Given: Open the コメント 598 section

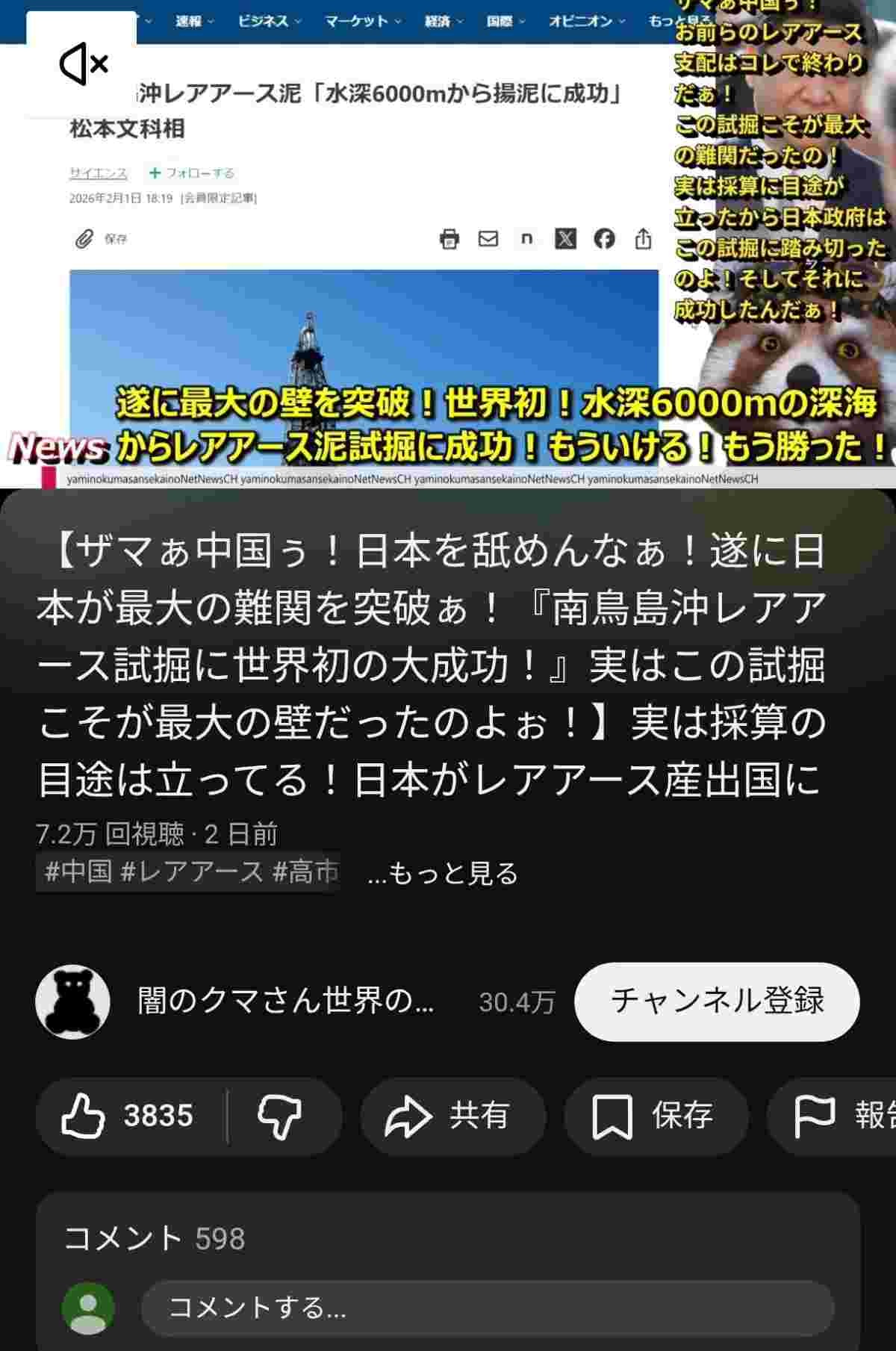Looking at the screenshot, I should [x=155, y=1238].
